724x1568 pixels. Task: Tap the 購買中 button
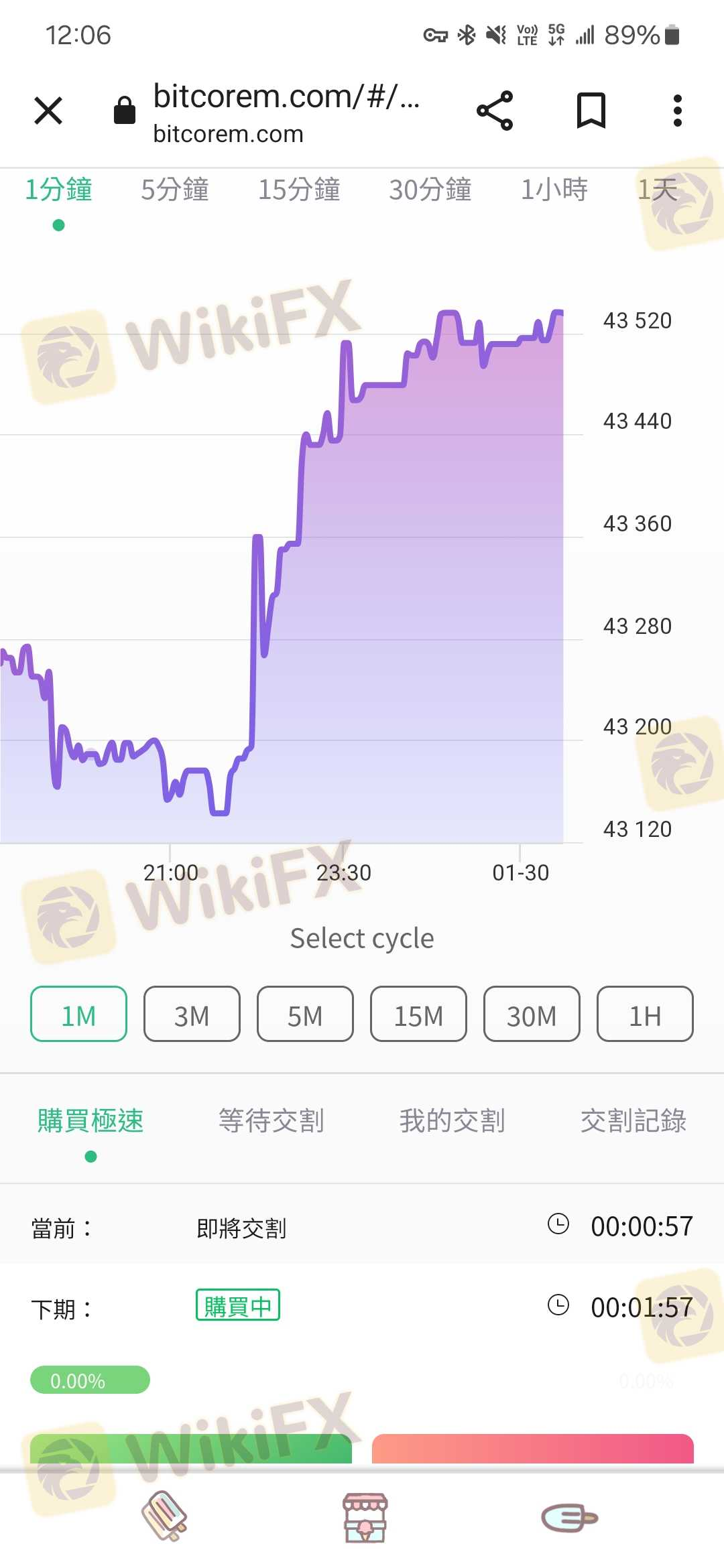pos(238,1305)
